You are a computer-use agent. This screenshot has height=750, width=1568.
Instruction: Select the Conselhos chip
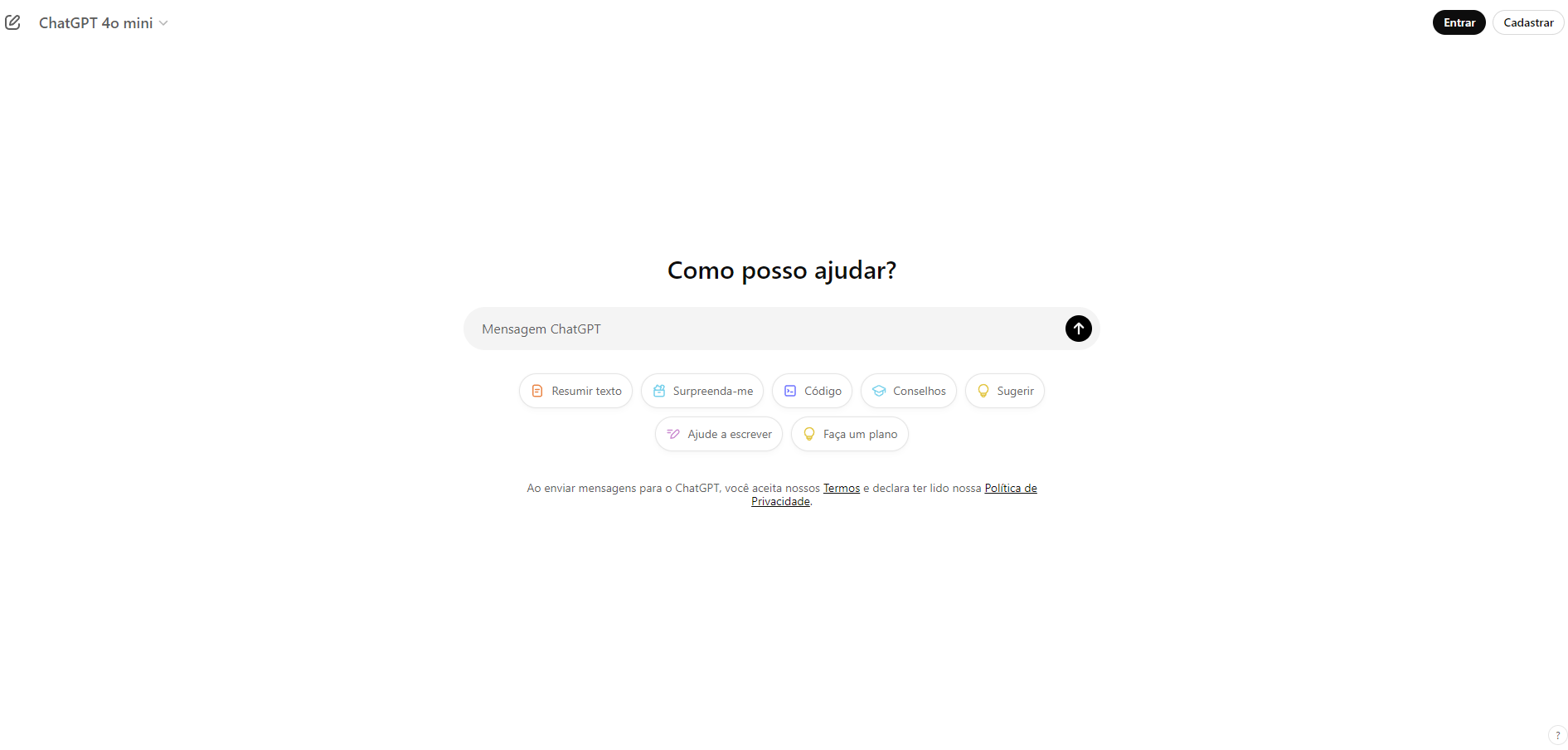[x=909, y=391]
